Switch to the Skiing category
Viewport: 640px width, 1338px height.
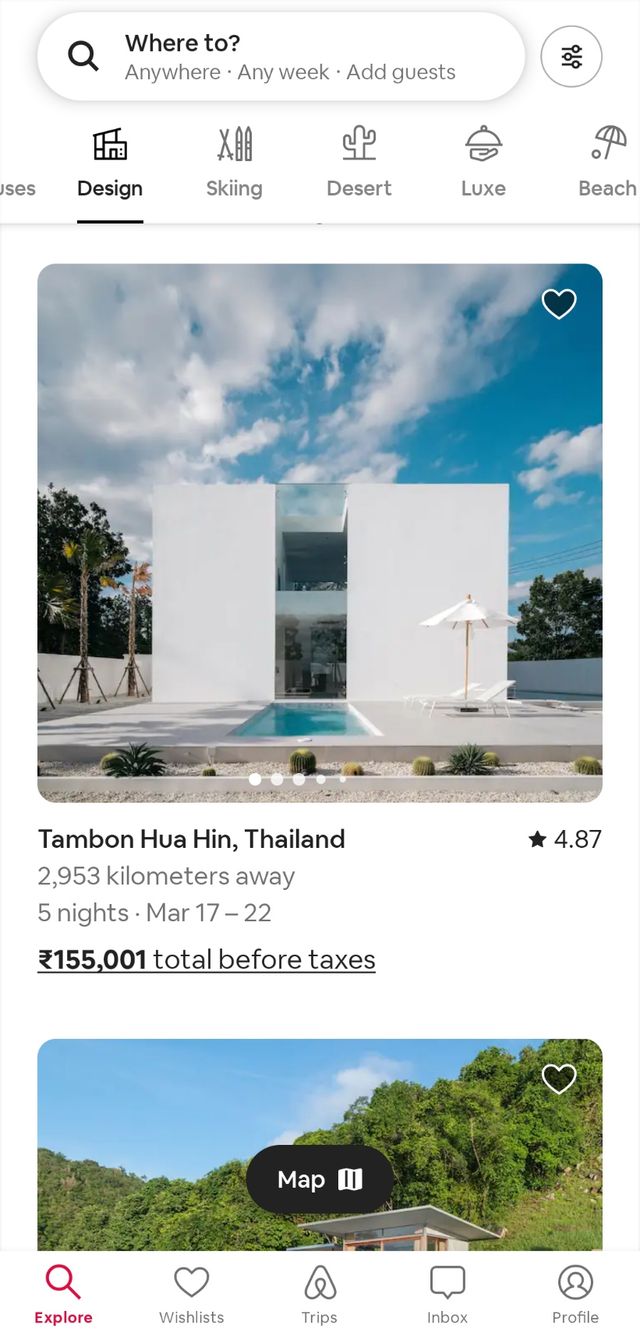(x=234, y=163)
